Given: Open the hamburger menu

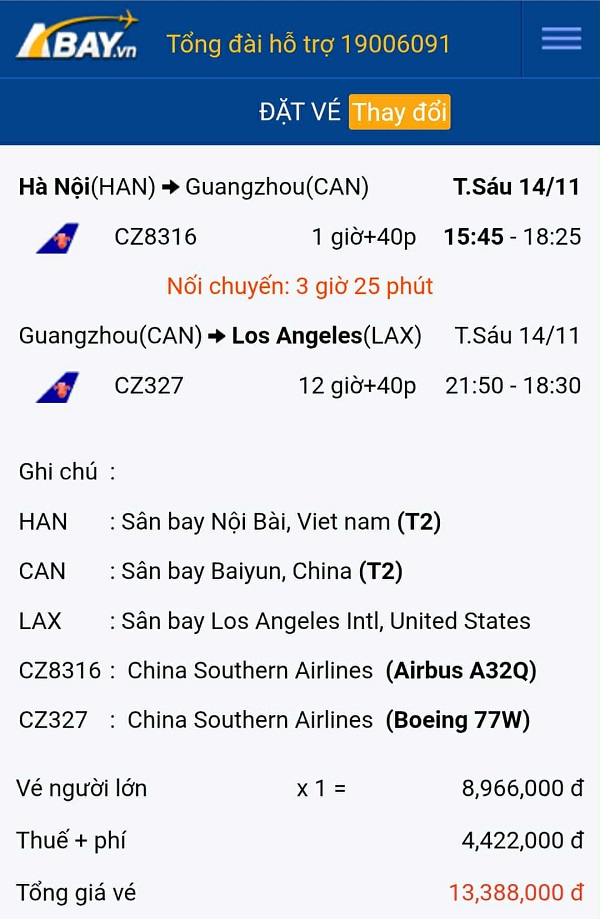Looking at the screenshot, I should pyautogui.click(x=561, y=39).
